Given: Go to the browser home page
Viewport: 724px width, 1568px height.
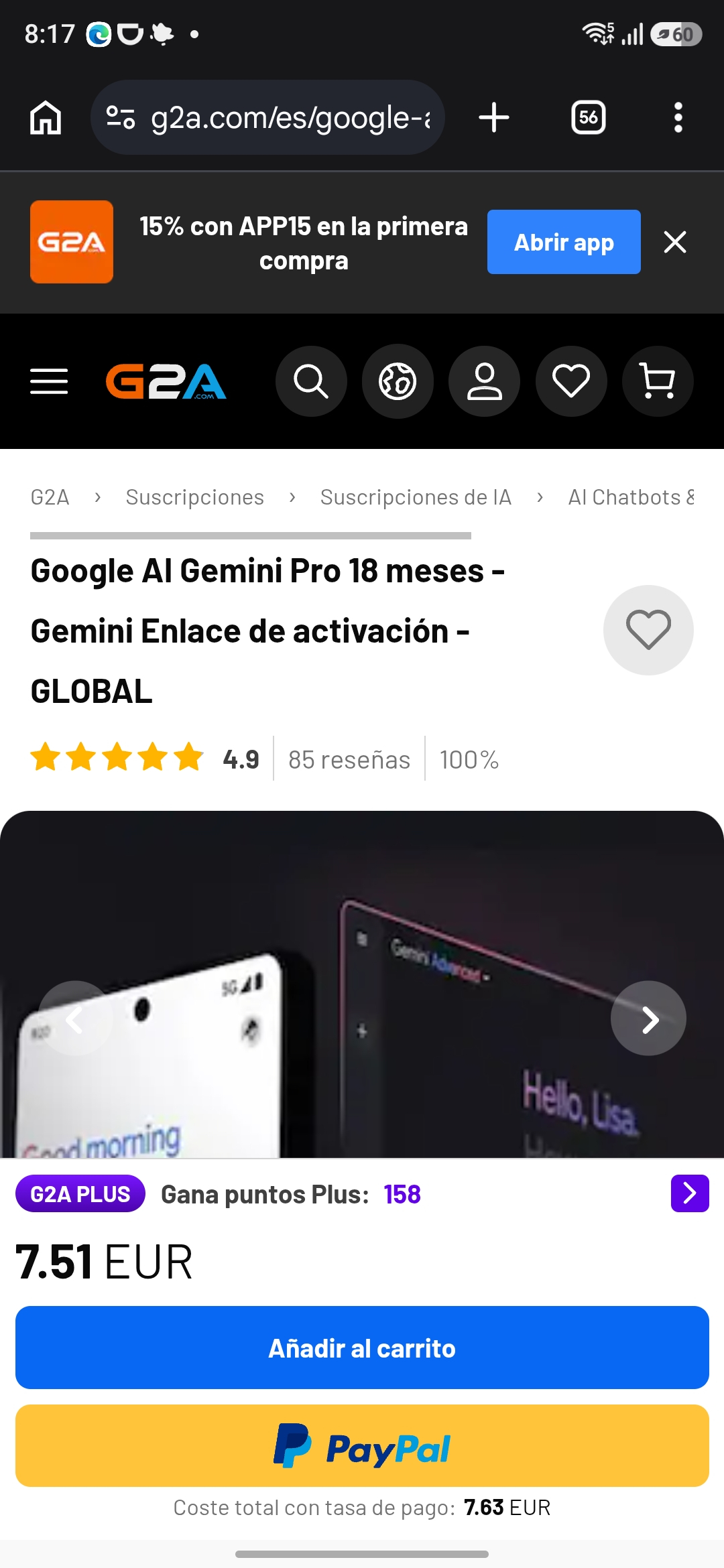Looking at the screenshot, I should tap(46, 117).
